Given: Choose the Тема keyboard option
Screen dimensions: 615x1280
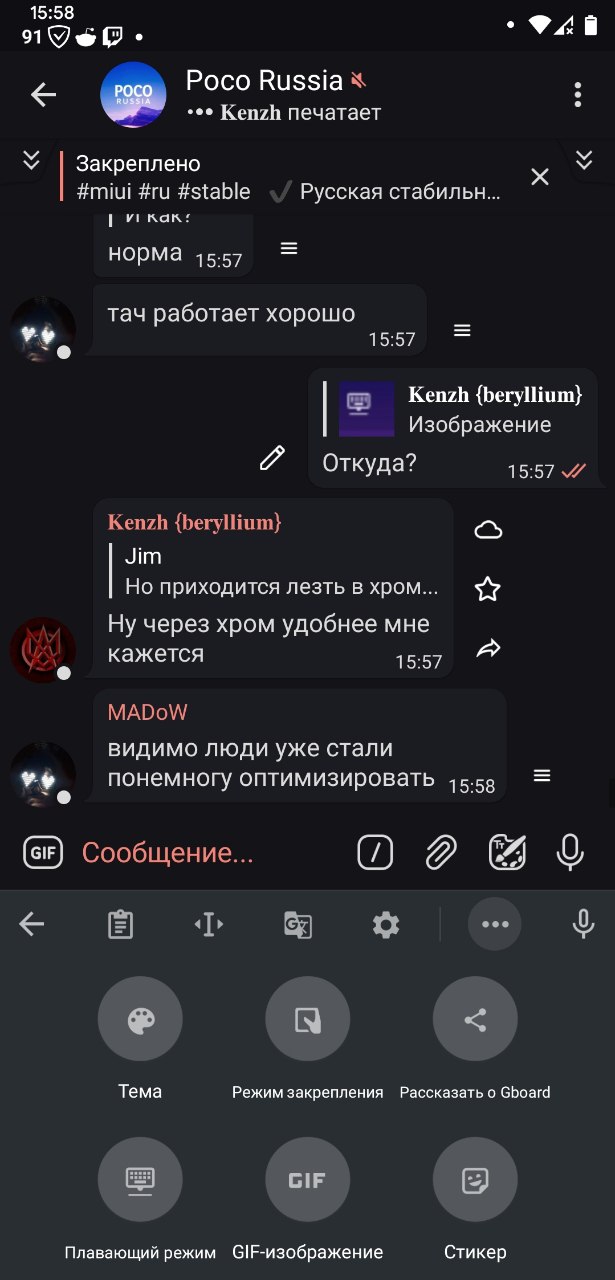Looking at the screenshot, I should (140, 1019).
